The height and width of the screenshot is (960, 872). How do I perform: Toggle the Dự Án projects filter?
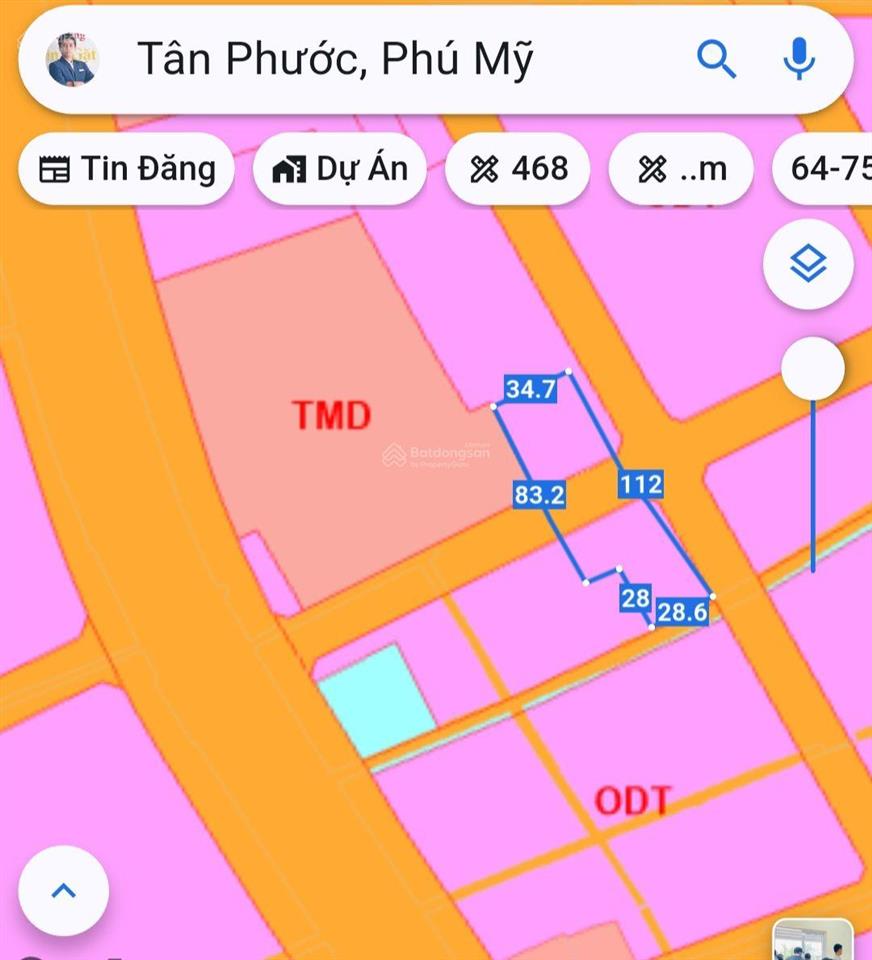[340, 169]
